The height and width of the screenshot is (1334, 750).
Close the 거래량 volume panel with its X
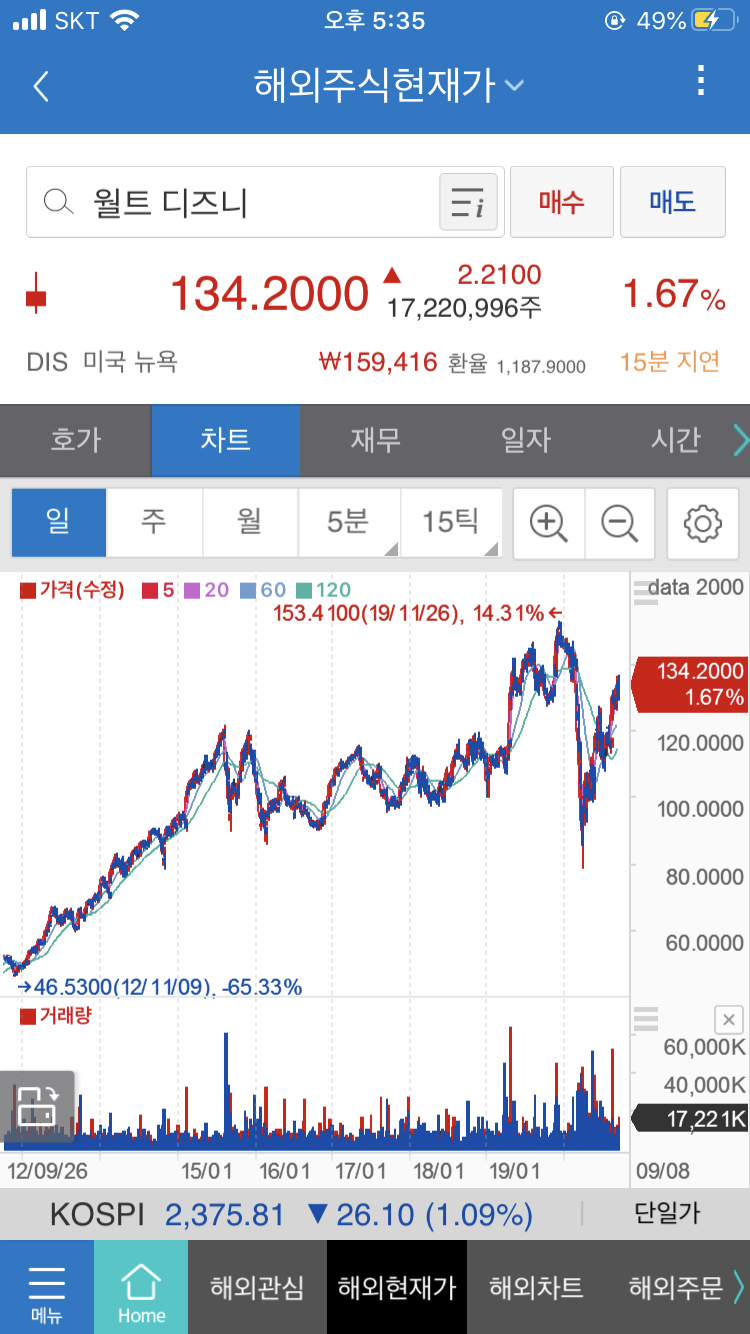(x=729, y=1019)
